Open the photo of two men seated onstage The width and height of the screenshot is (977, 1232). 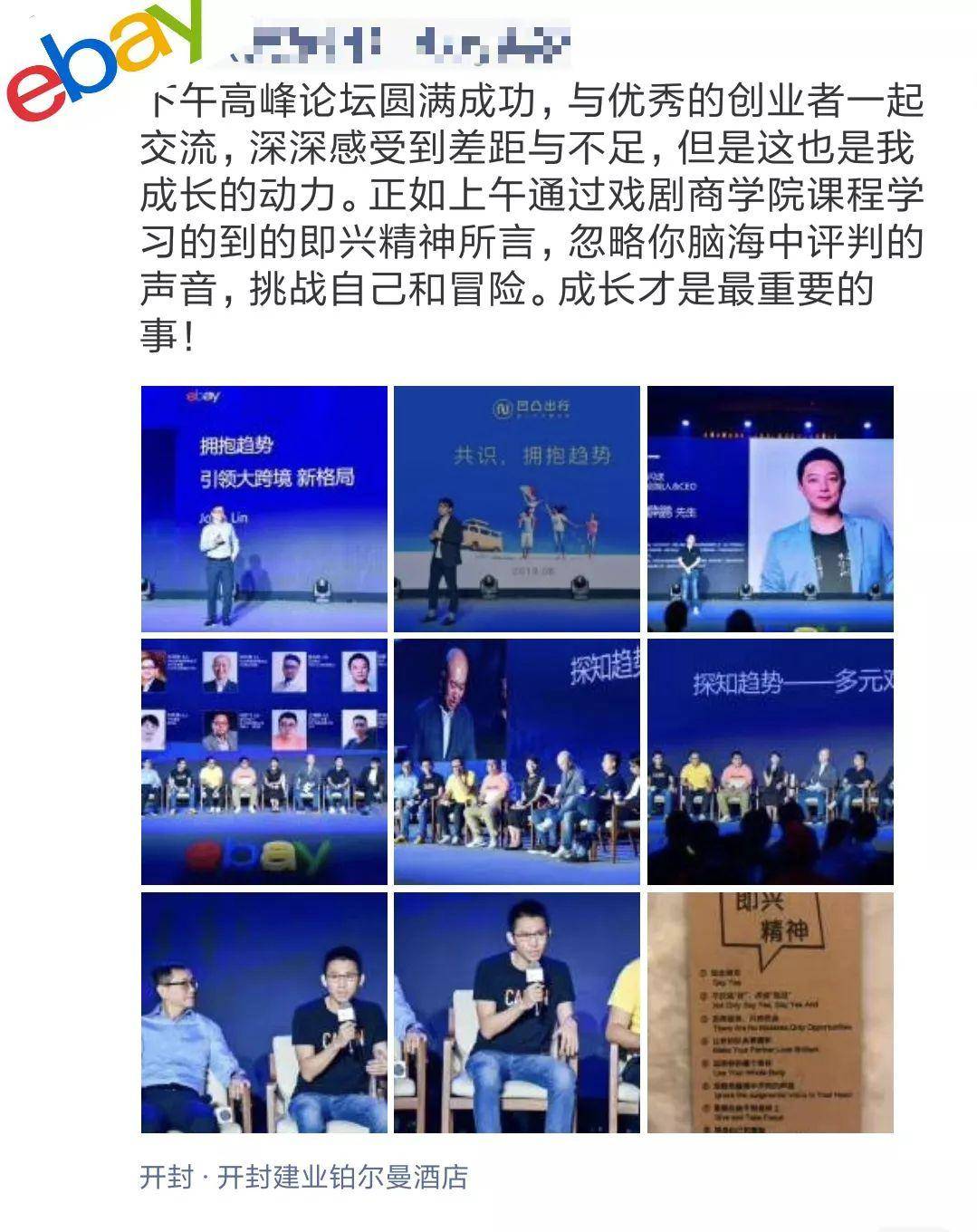pos(263,1012)
